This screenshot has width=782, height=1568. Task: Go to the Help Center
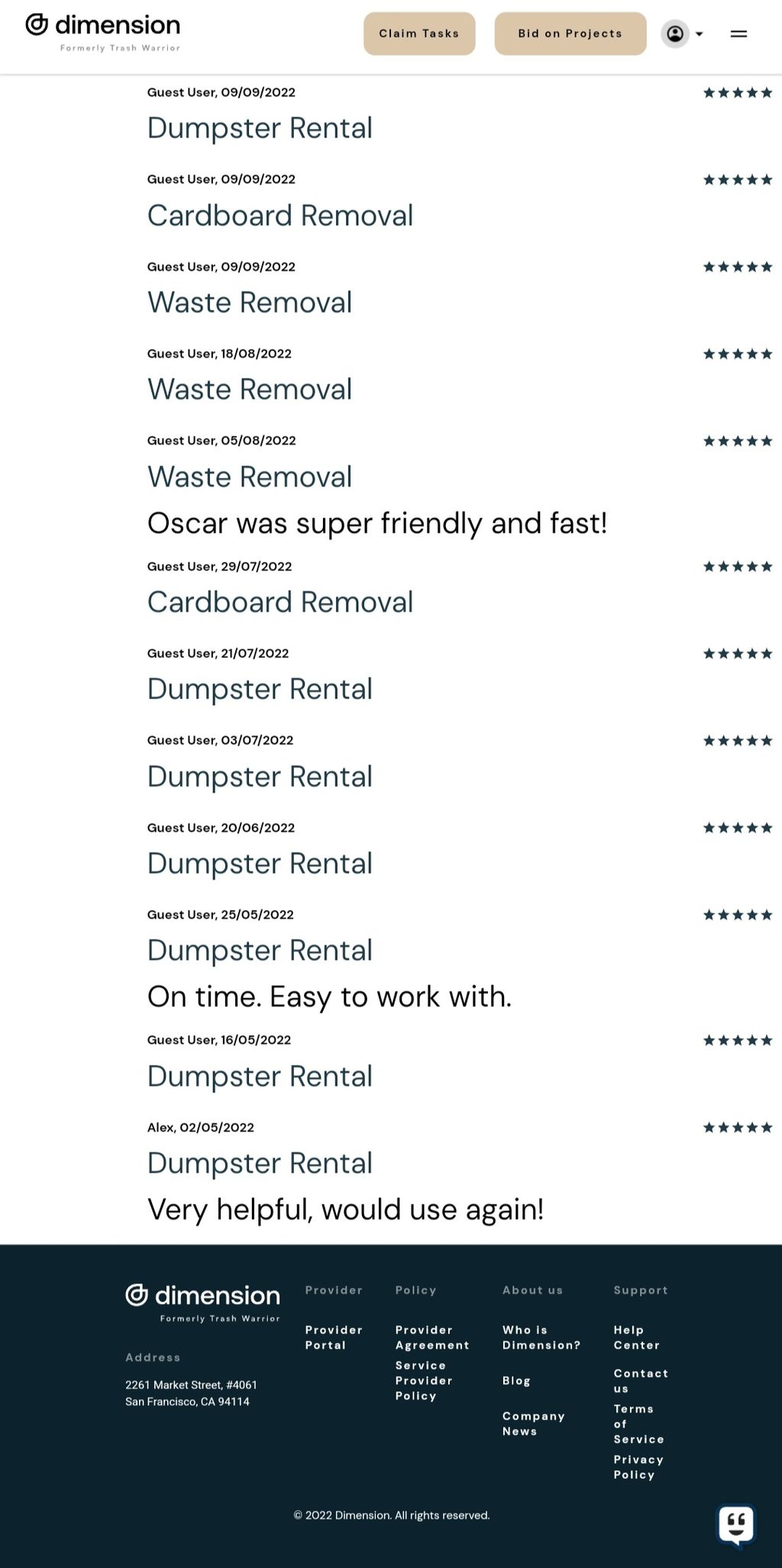click(x=636, y=1337)
